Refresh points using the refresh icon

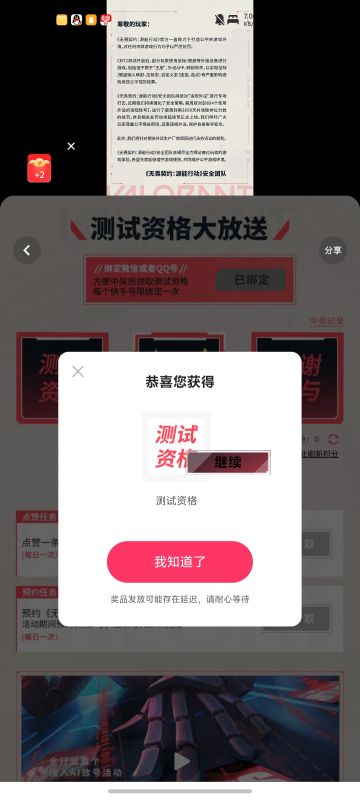333,439
